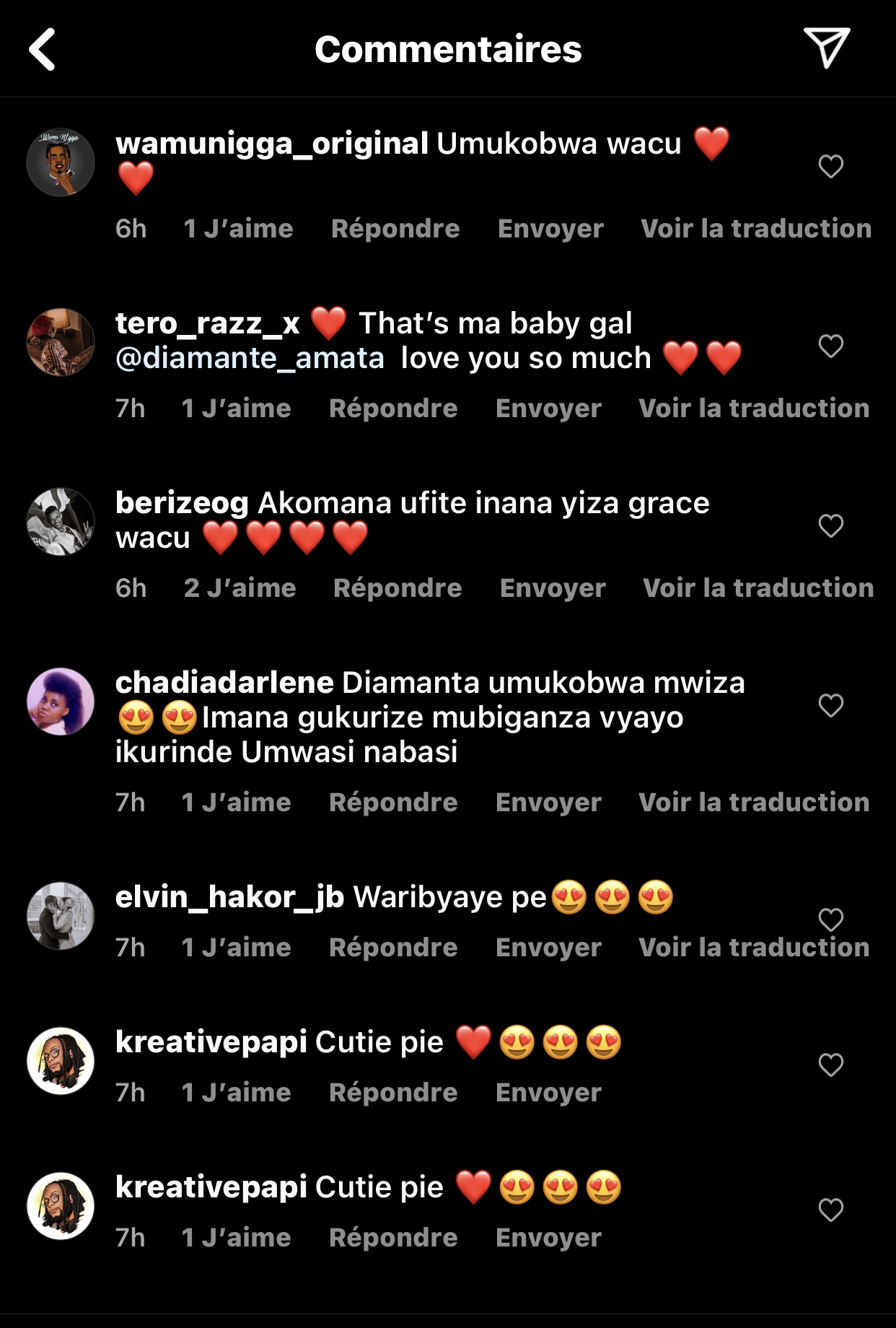This screenshot has height=1328, width=896.
Task: Open berizeog's profile picture
Action: pyautogui.click(x=61, y=522)
